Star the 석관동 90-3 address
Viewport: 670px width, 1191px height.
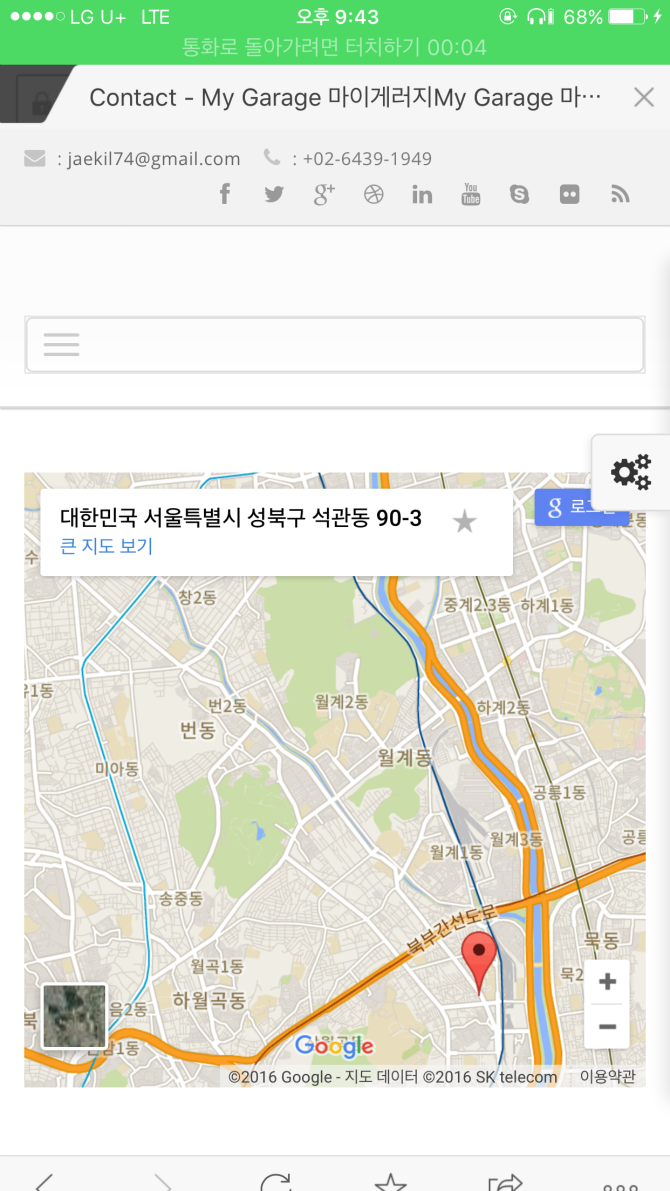coord(464,521)
